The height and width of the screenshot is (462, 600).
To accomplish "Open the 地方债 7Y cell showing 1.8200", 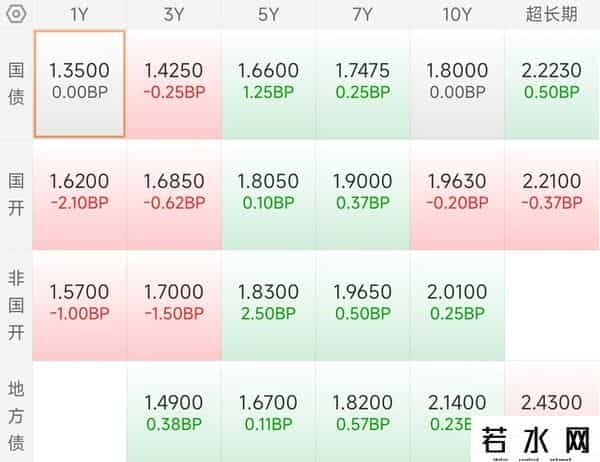I will click(362, 412).
